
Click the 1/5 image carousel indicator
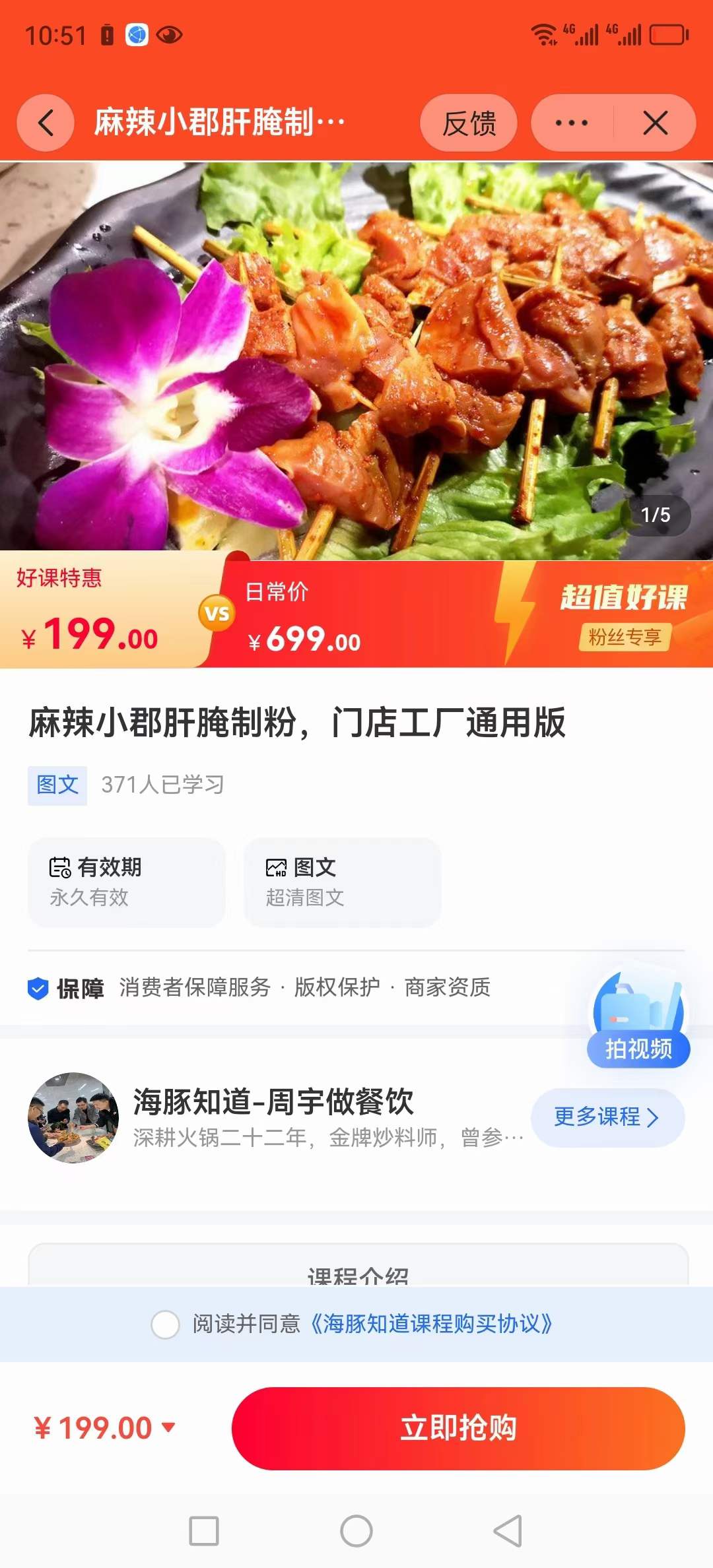[x=658, y=515]
